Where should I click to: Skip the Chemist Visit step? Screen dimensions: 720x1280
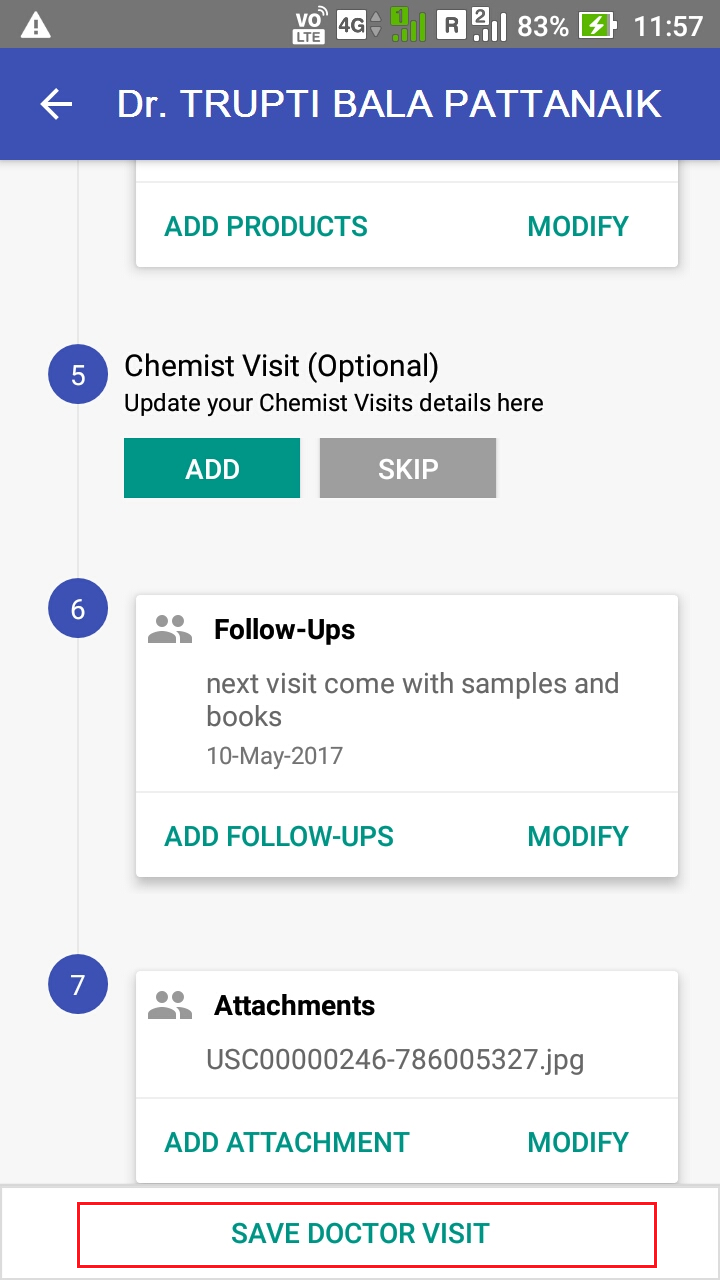click(408, 468)
